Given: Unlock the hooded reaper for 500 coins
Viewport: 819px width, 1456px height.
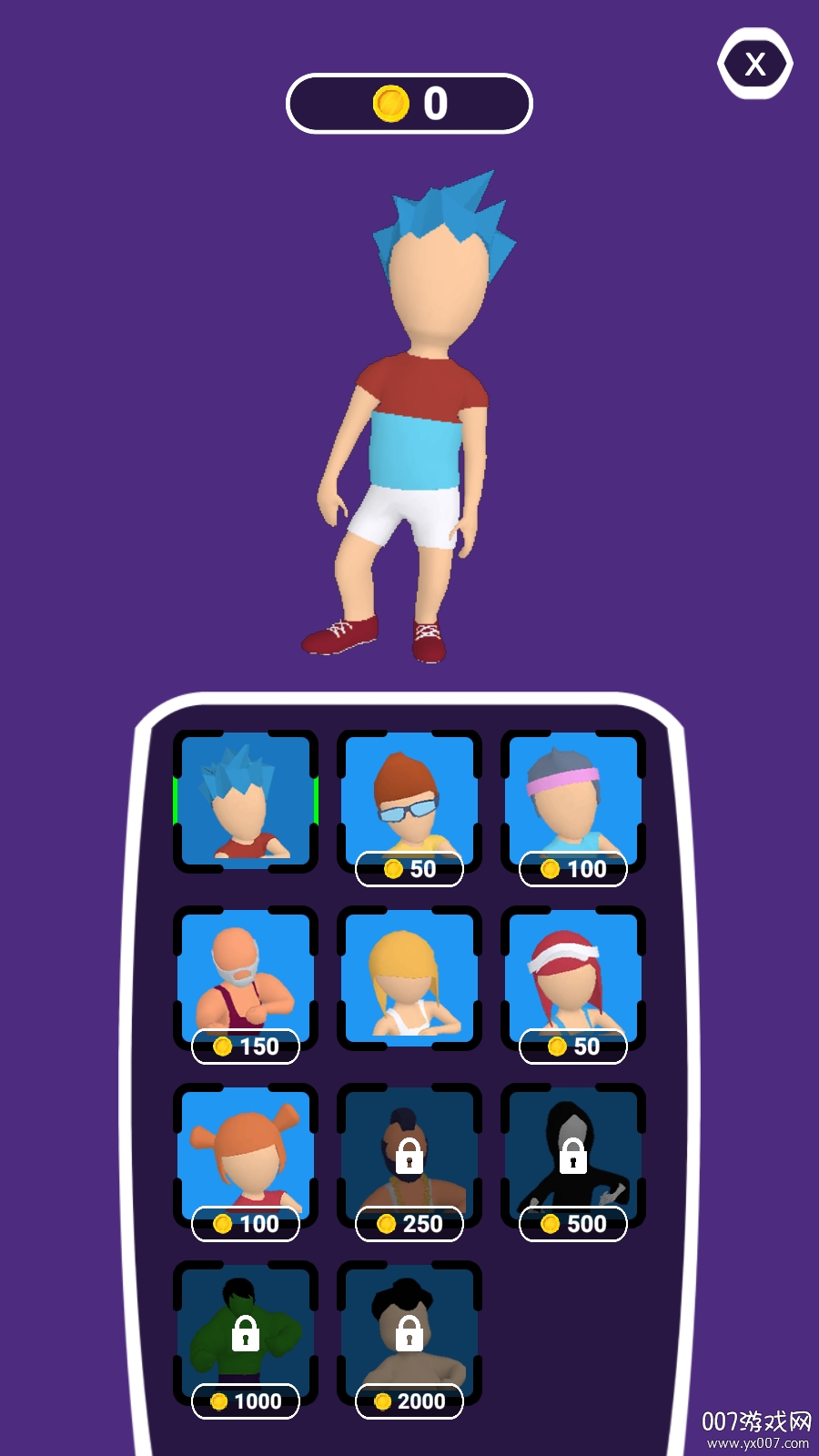Looking at the screenshot, I should 573,1156.
